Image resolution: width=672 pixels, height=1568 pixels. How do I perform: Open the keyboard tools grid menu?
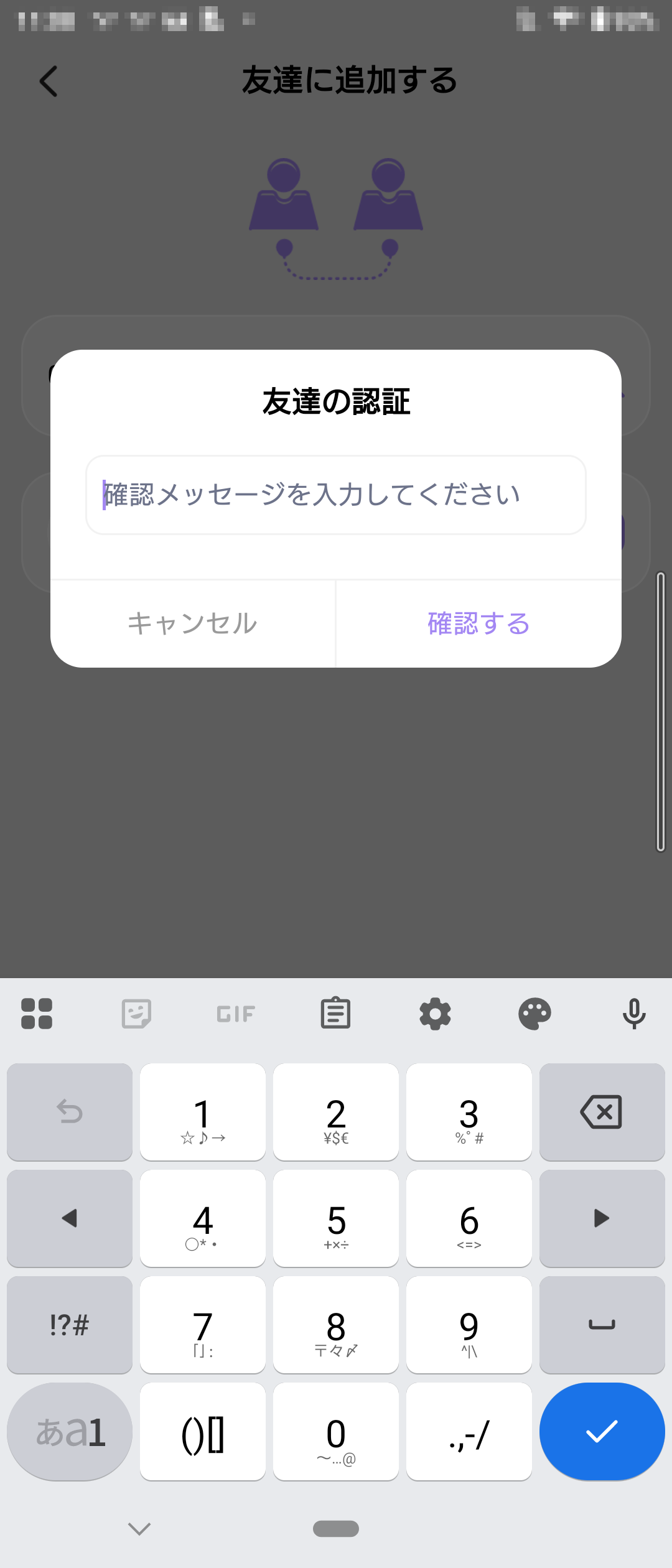tap(37, 1014)
